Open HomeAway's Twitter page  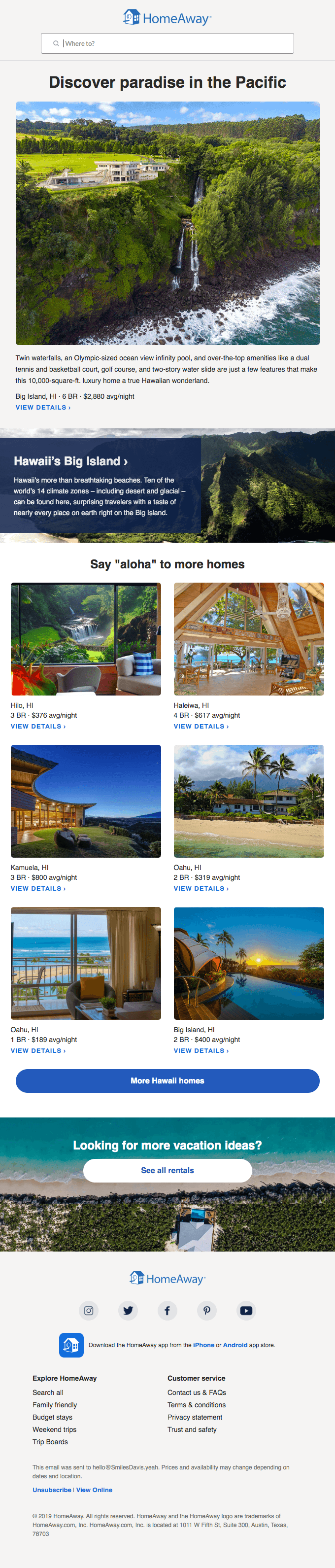128,1310
